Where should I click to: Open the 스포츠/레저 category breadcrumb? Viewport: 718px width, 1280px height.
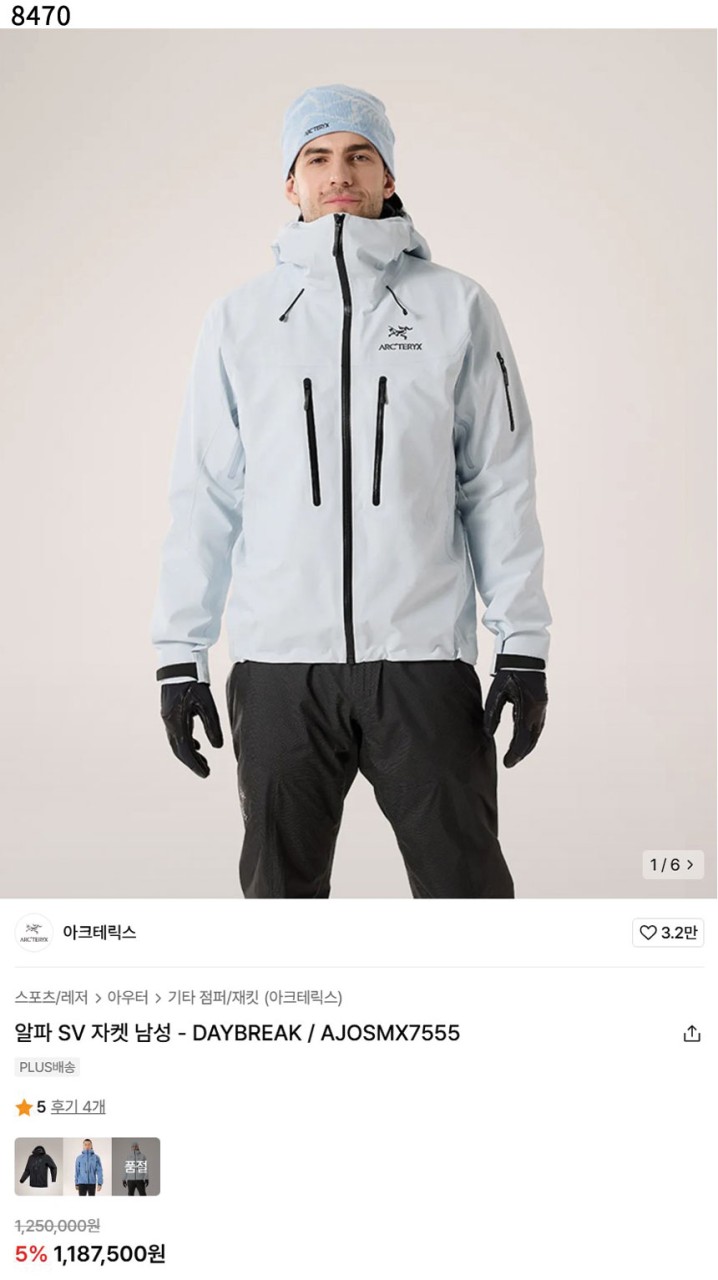[x=51, y=997]
